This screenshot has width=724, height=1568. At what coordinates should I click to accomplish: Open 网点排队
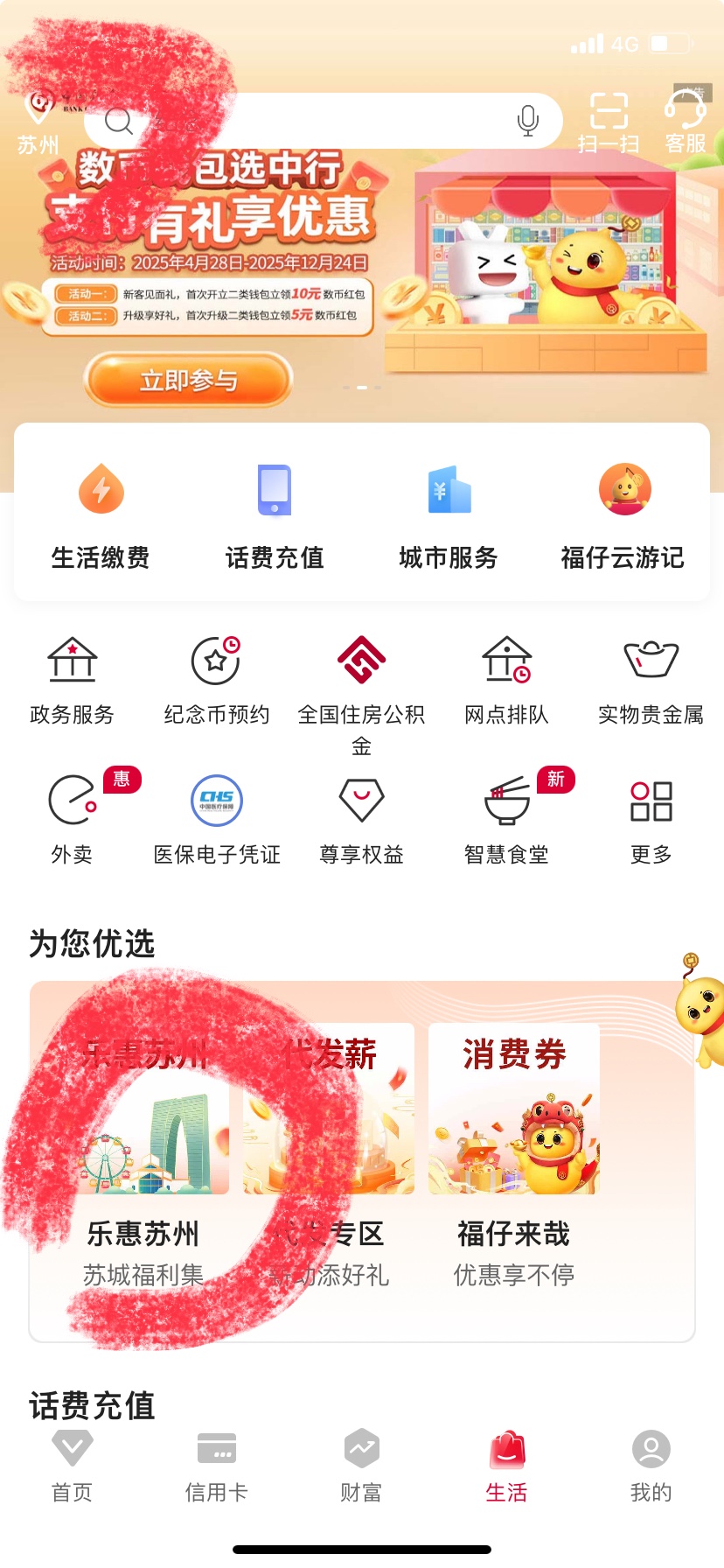(x=506, y=678)
